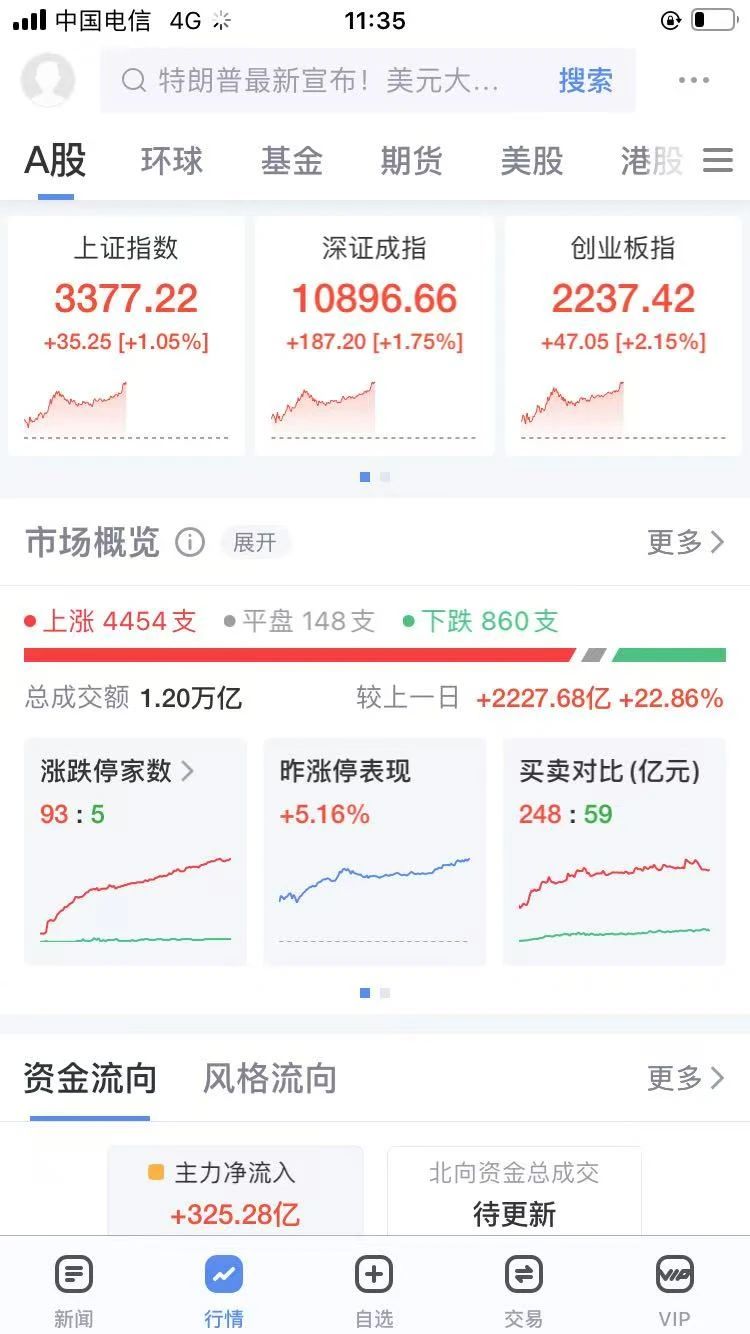Open the 创业板指 index card
Screen dimensions: 750x1334
[x=623, y=336]
